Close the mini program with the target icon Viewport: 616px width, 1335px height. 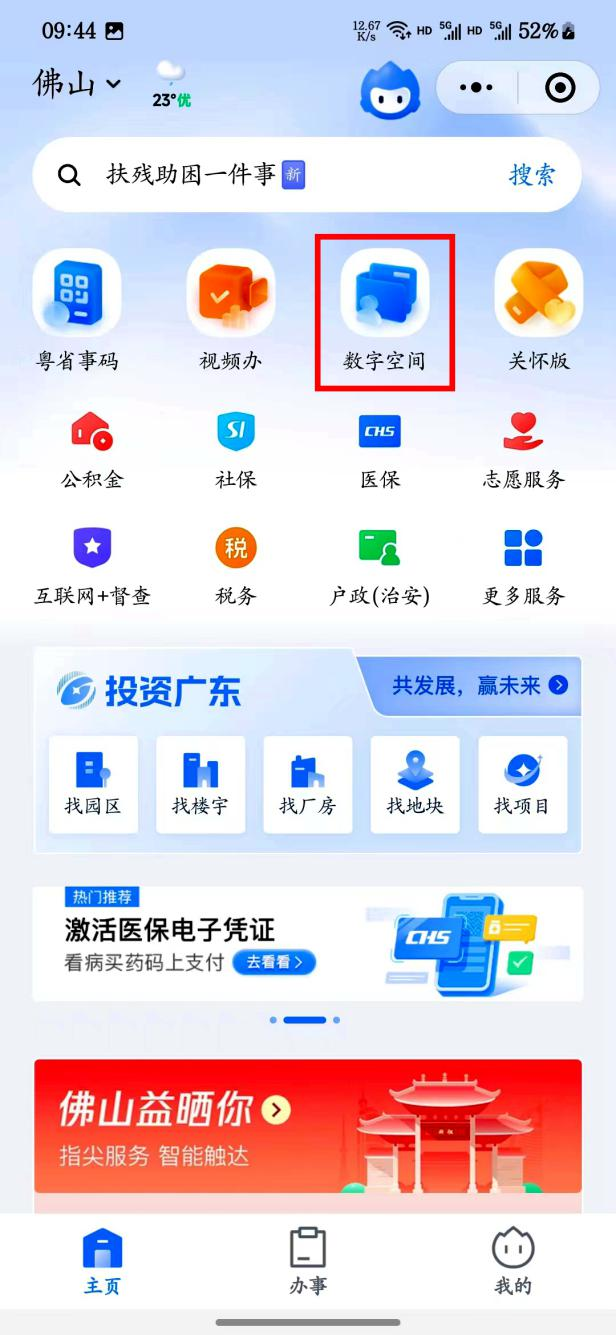[559, 88]
